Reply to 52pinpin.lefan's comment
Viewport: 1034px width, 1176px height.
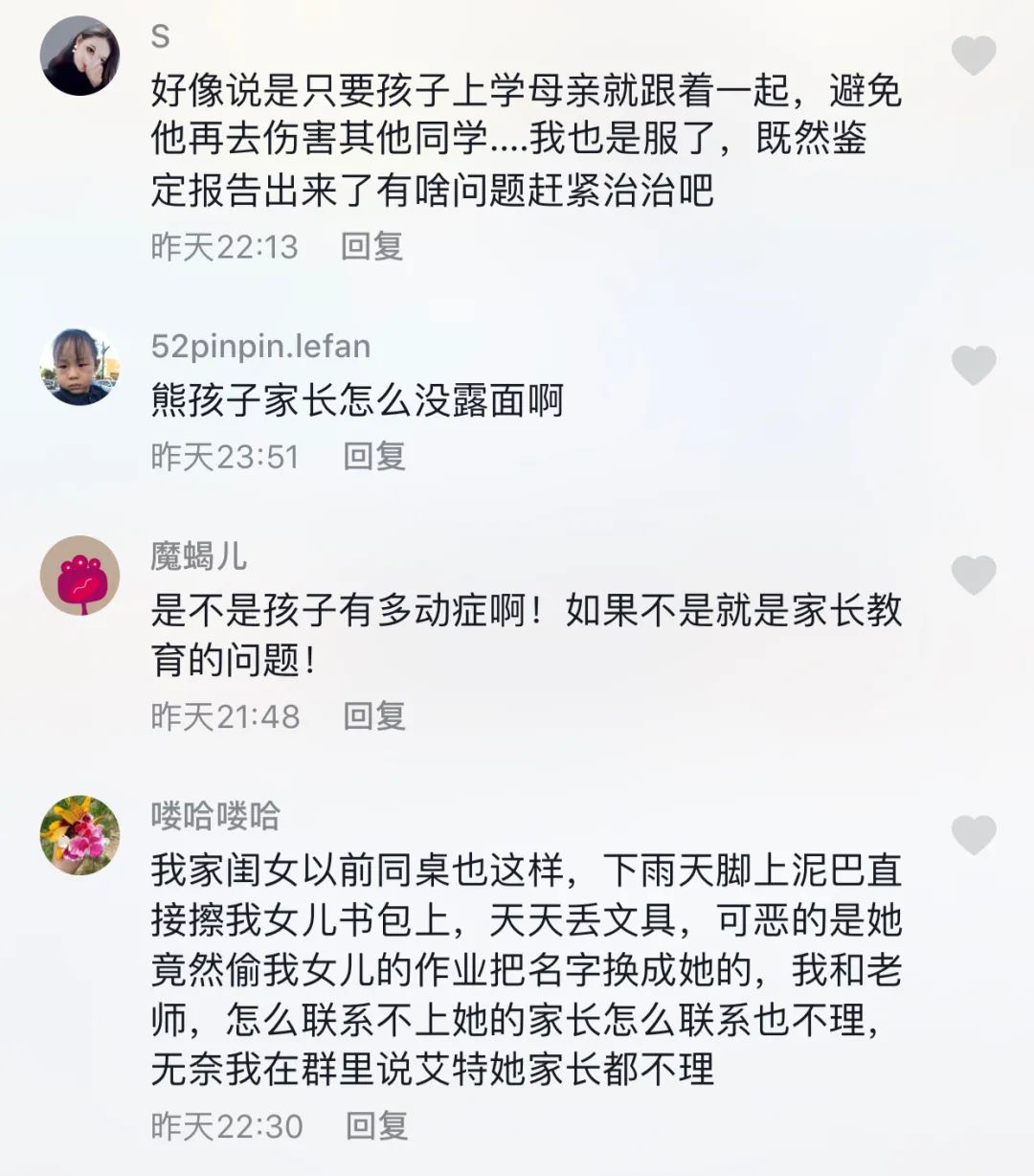[x=374, y=456]
